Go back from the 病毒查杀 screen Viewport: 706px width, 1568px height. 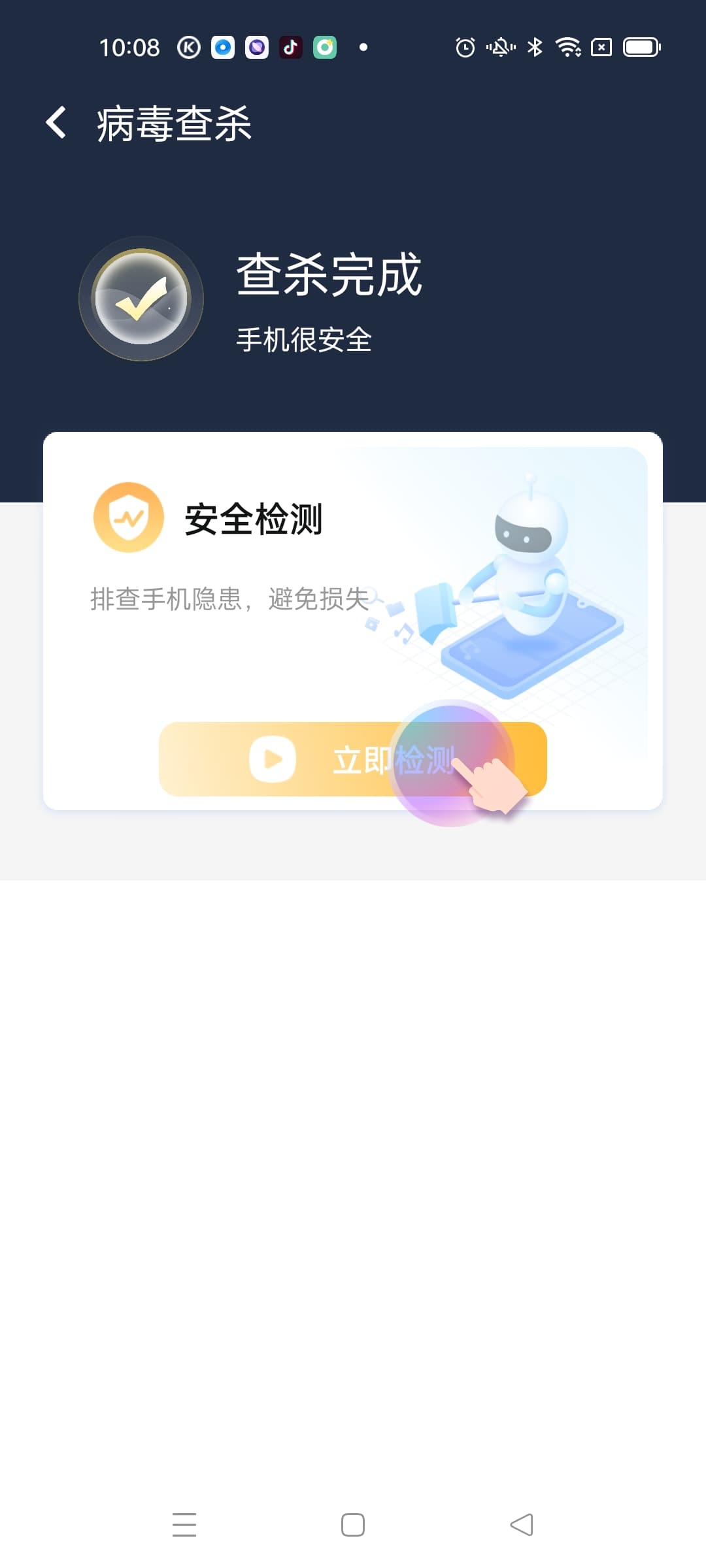pyautogui.click(x=56, y=123)
